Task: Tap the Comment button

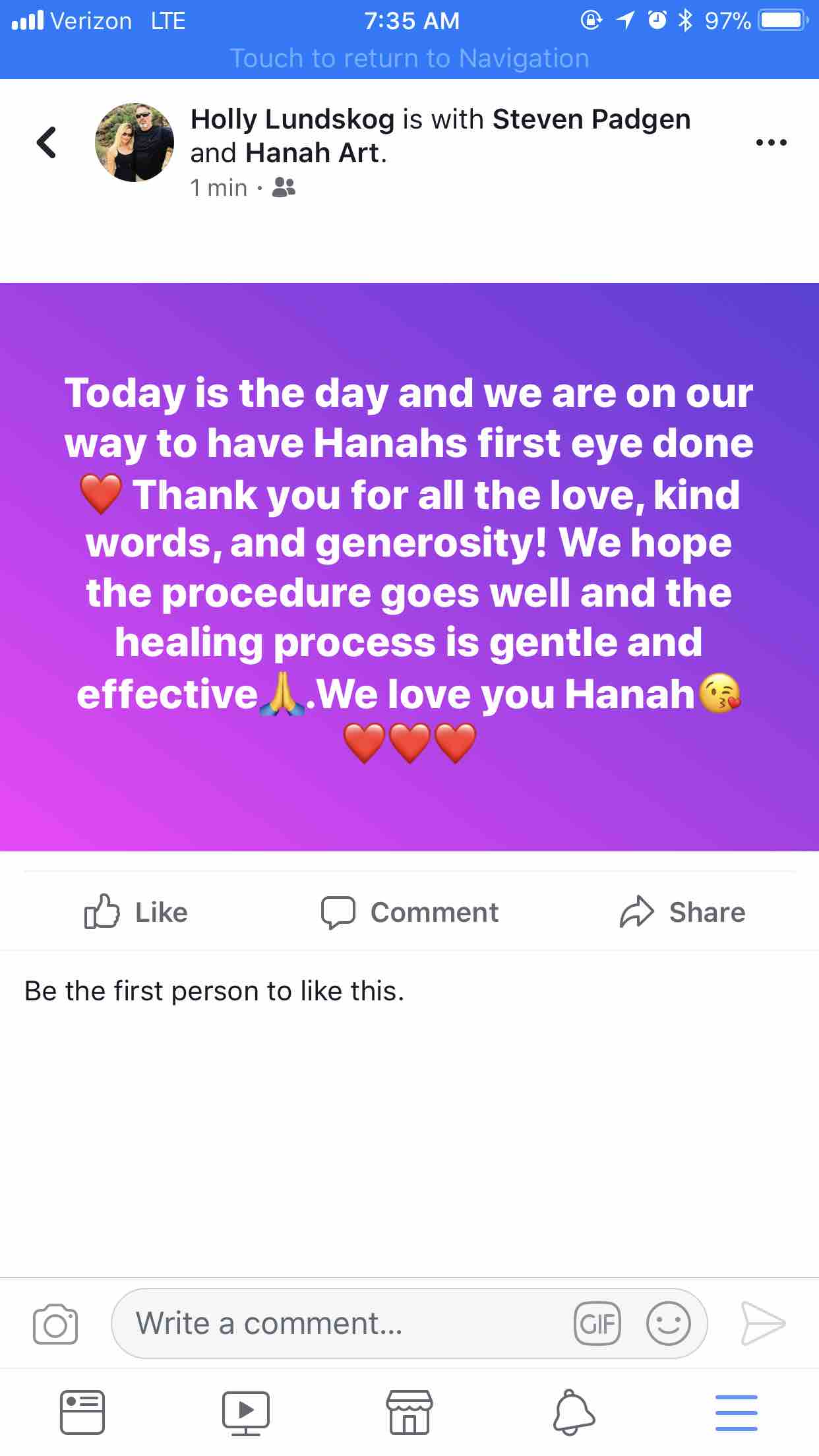Action: (x=409, y=912)
